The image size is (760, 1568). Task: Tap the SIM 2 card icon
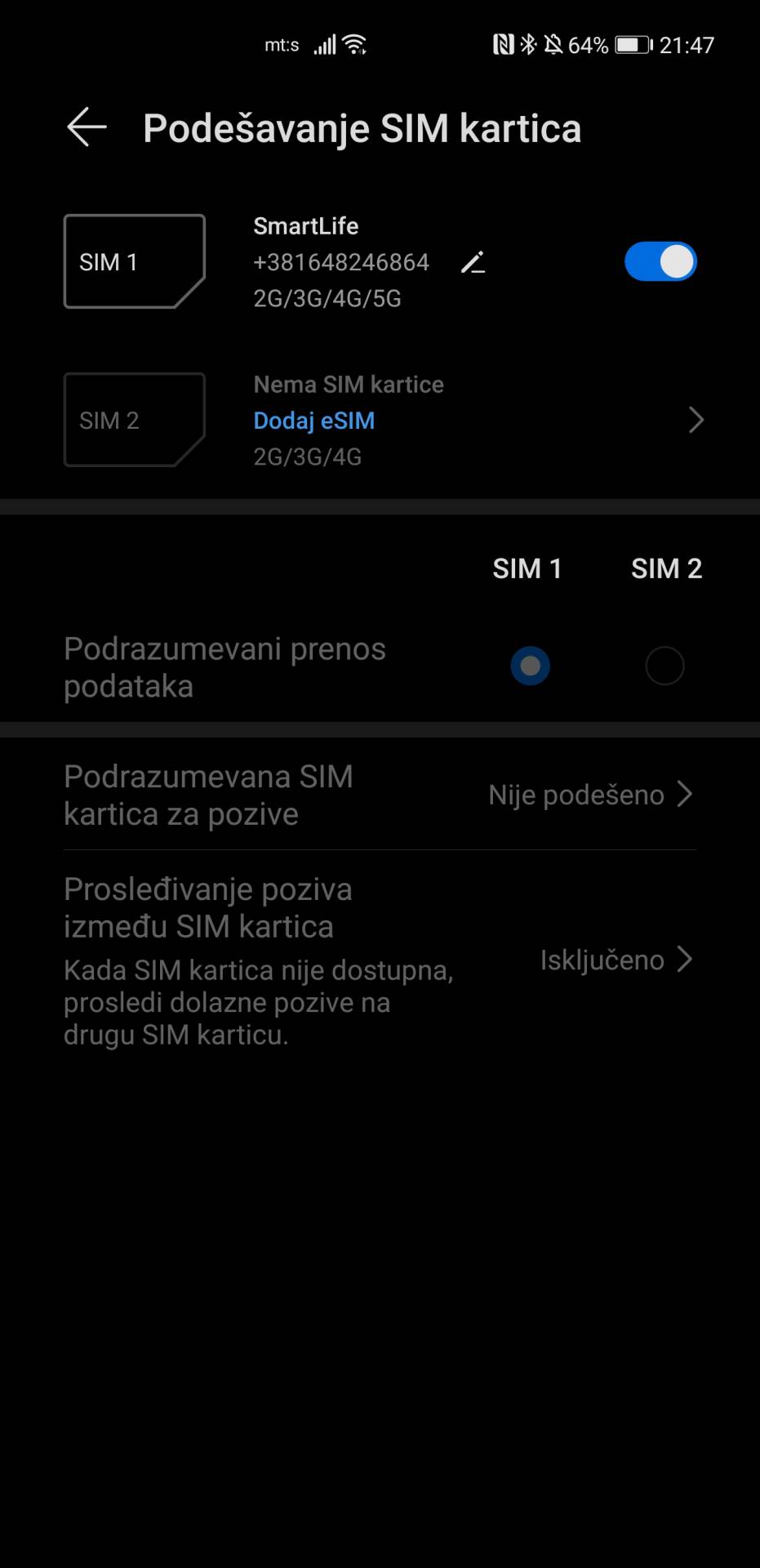[134, 420]
